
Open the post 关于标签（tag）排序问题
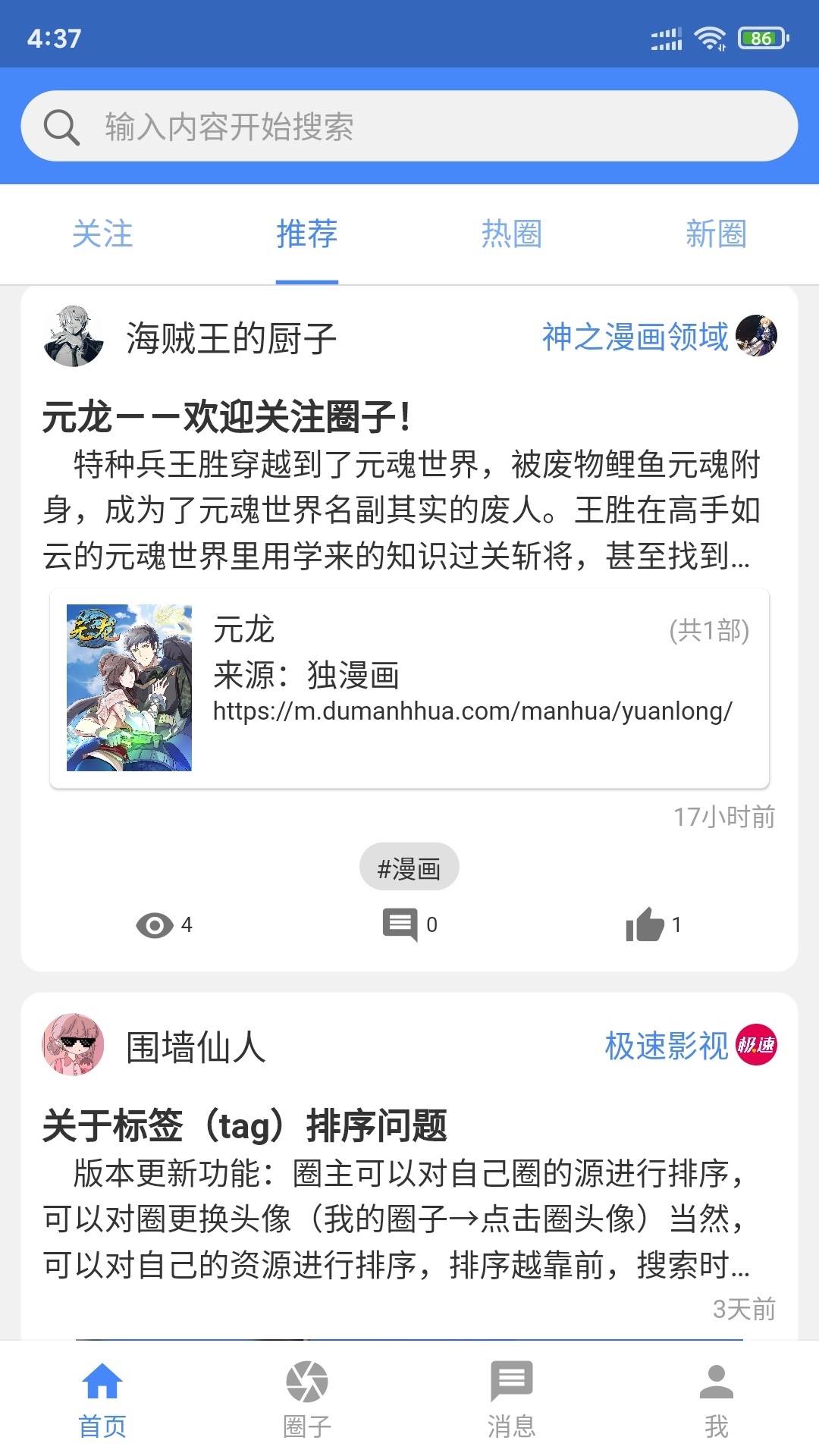point(244,1125)
